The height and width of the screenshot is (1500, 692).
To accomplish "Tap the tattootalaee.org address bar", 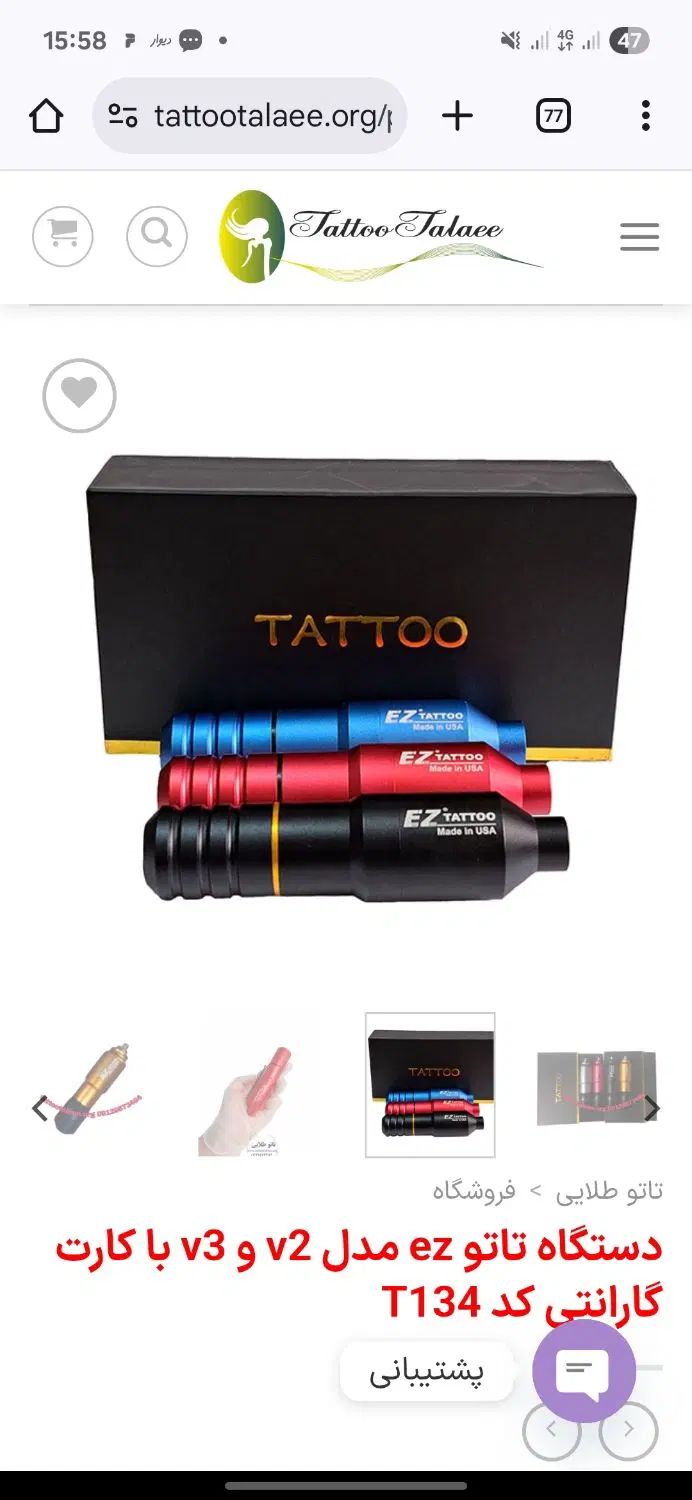I will (x=250, y=116).
